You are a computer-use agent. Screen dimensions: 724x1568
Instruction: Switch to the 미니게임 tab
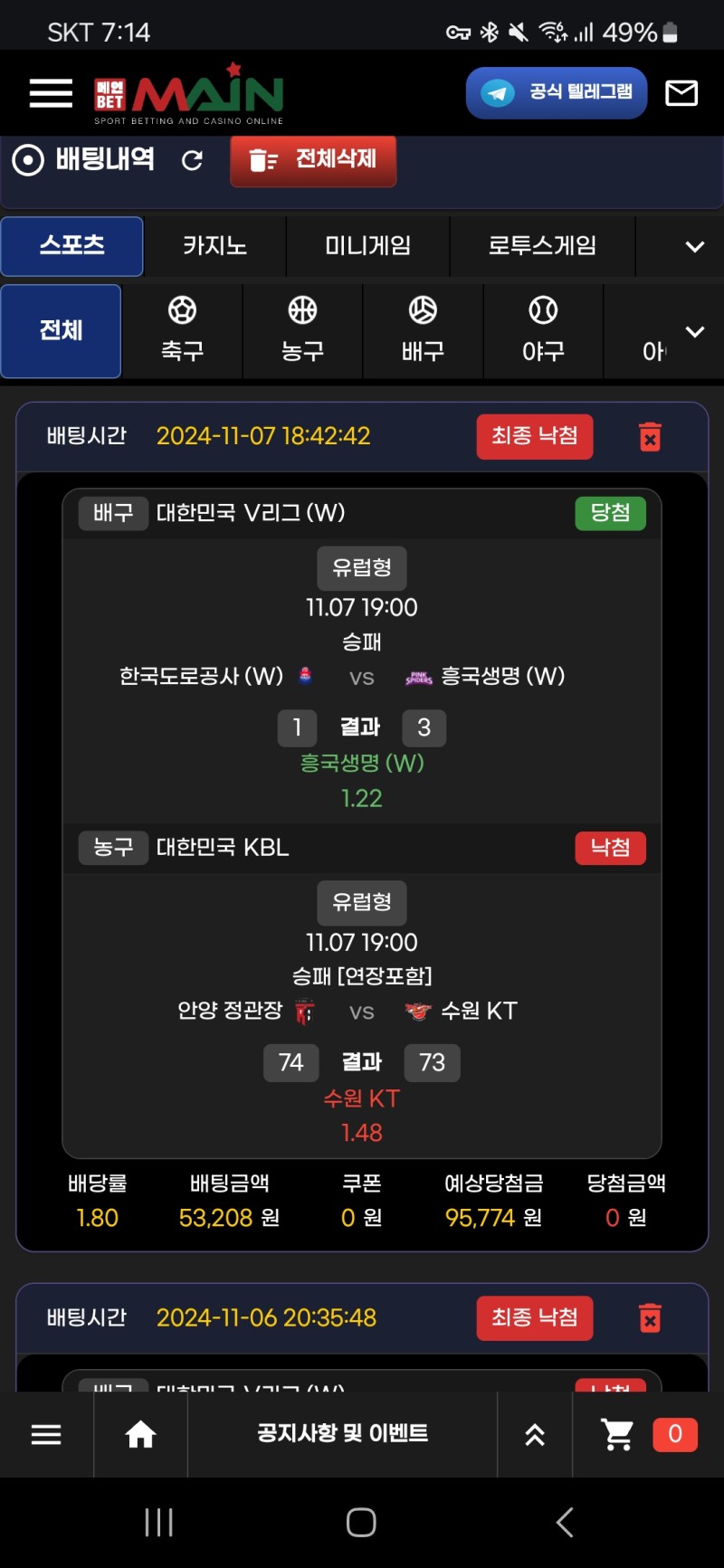click(x=367, y=245)
